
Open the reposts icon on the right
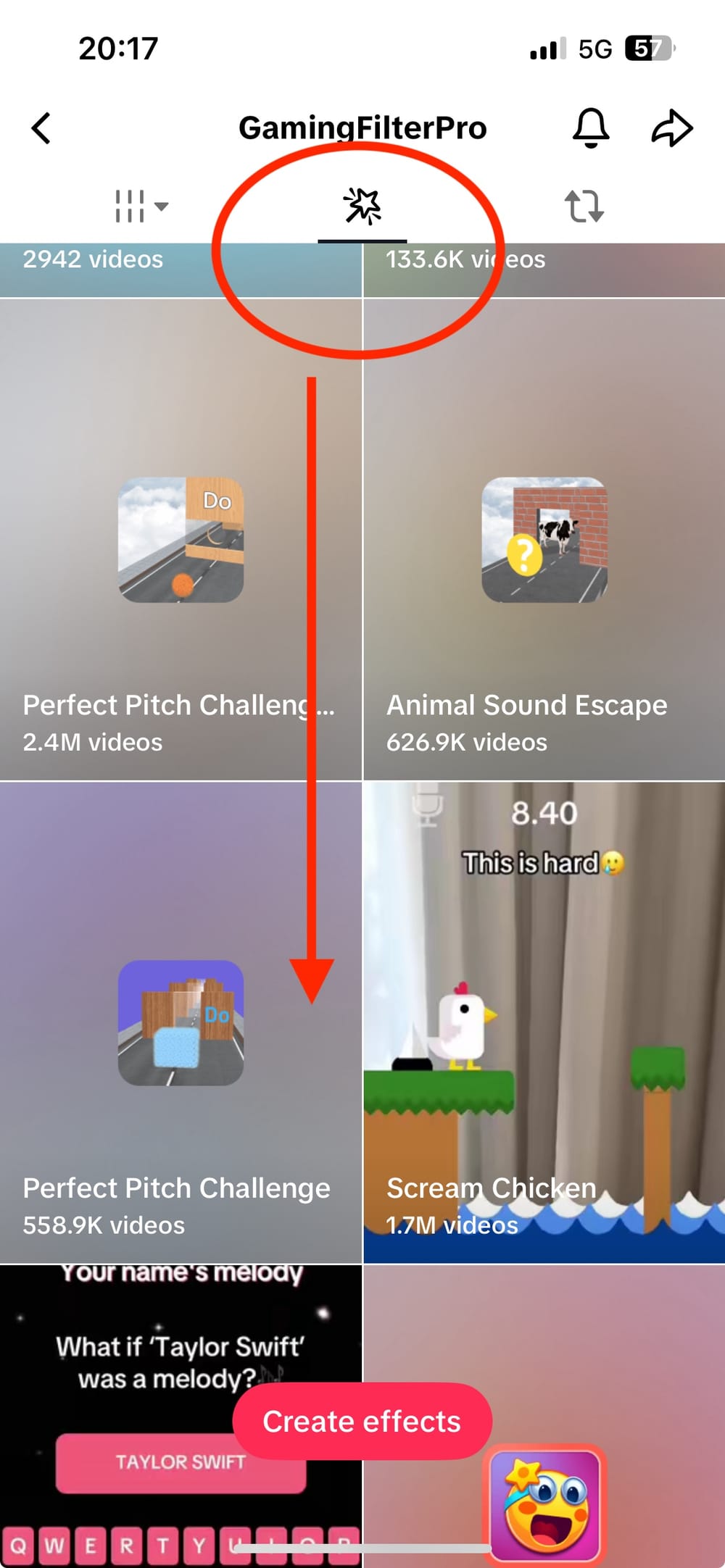click(584, 208)
